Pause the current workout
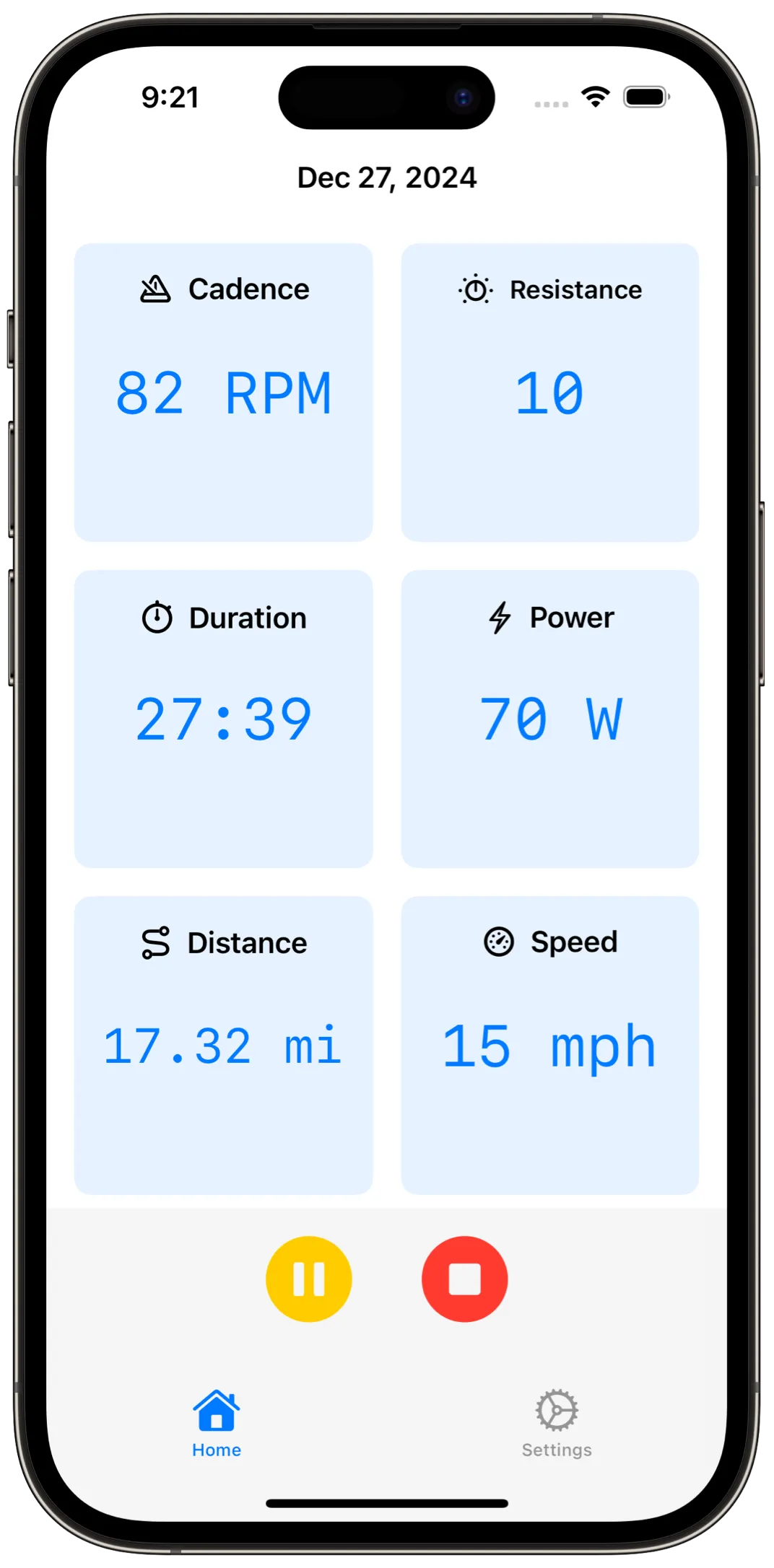This screenshot has width=774, height=1568. coord(309,1279)
